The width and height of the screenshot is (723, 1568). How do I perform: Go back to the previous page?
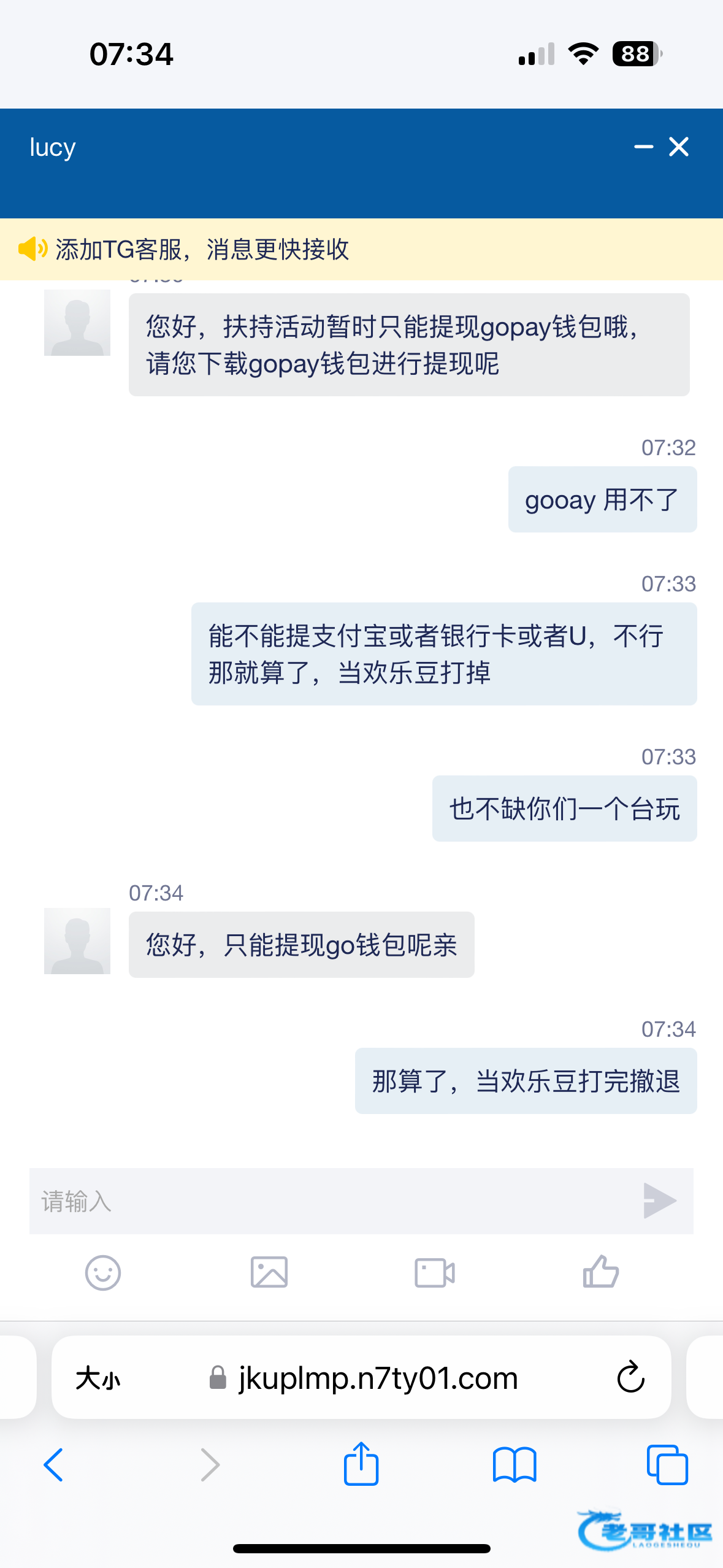(53, 1465)
